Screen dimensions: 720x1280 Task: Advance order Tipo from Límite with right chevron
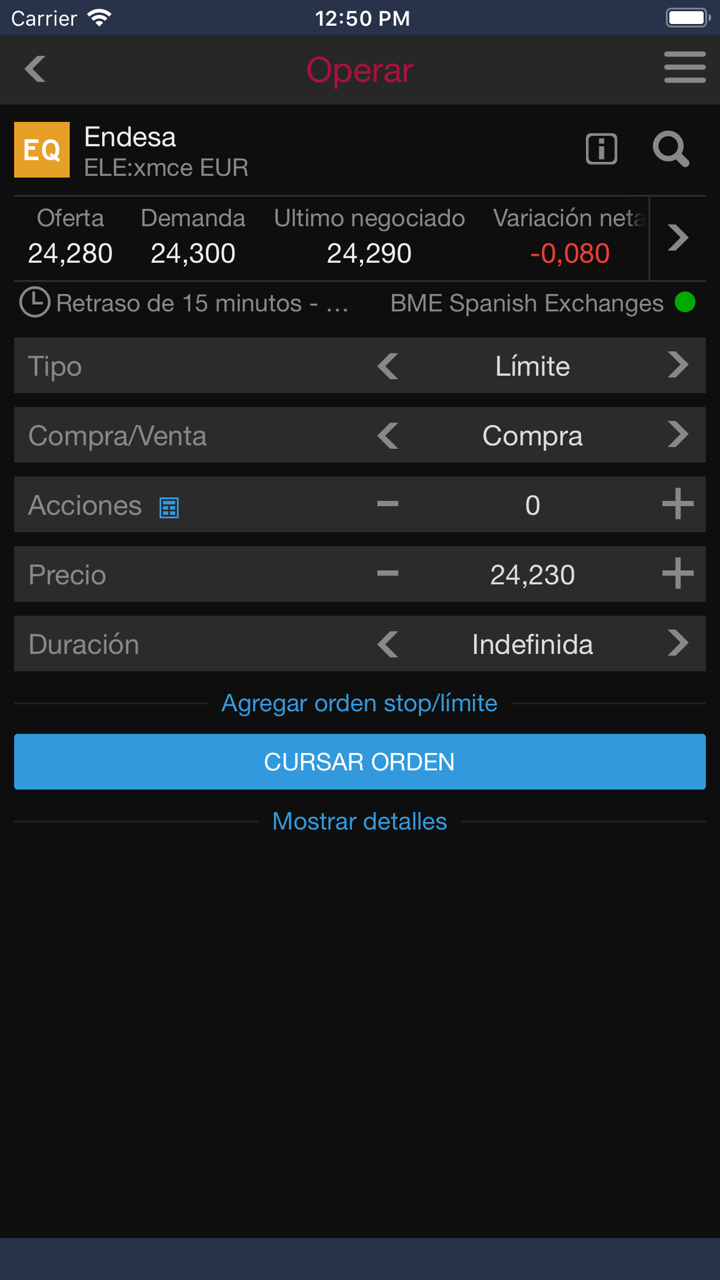(x=678, y=366)
